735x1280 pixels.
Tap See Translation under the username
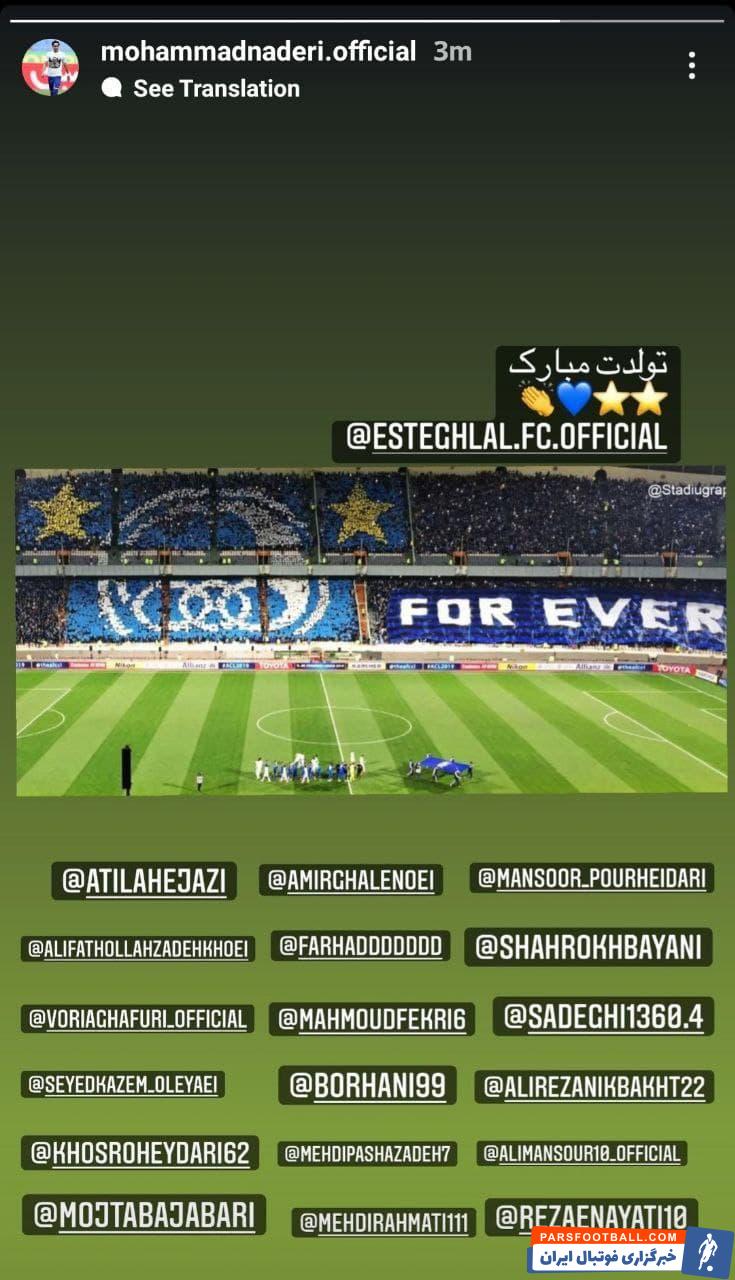click(215, 88)
